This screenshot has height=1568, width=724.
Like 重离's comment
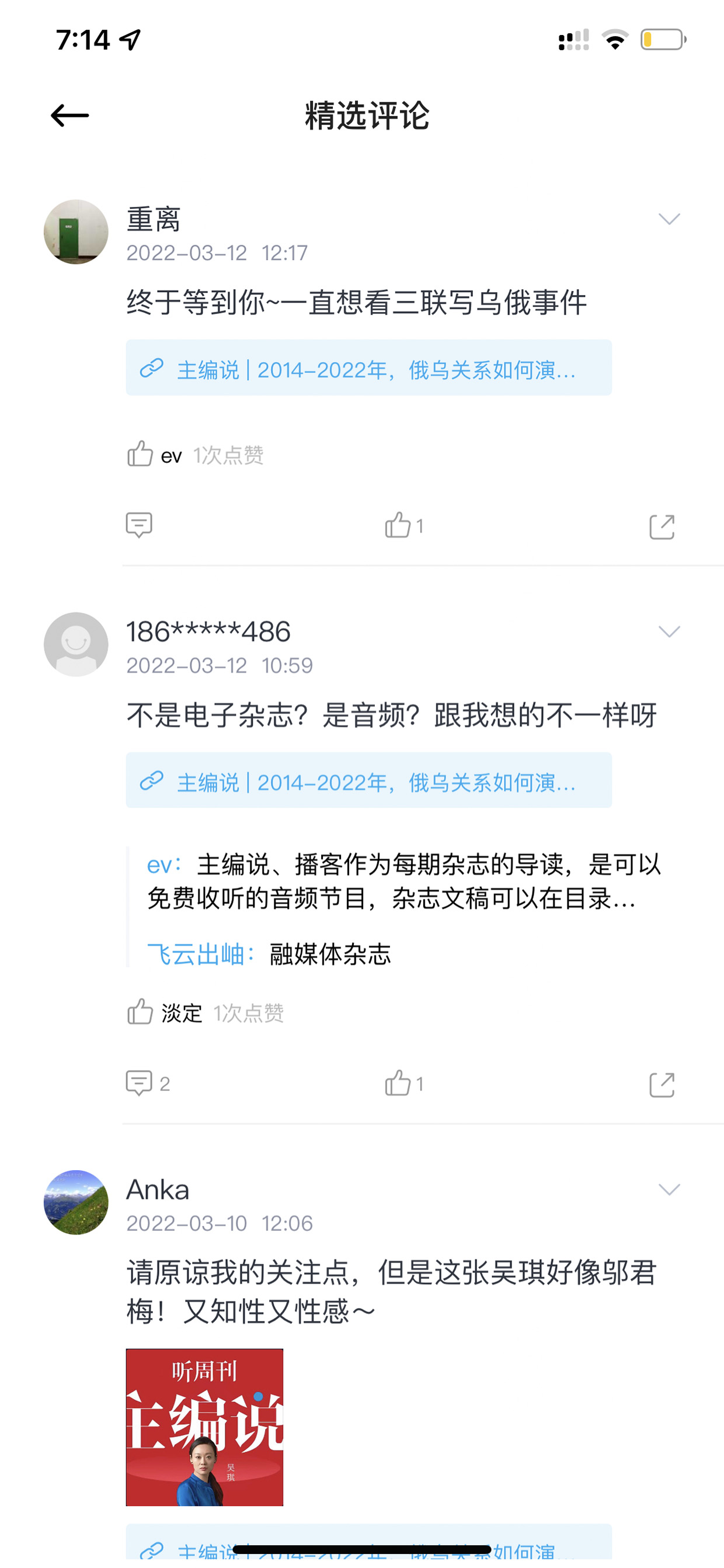[404, 525]
